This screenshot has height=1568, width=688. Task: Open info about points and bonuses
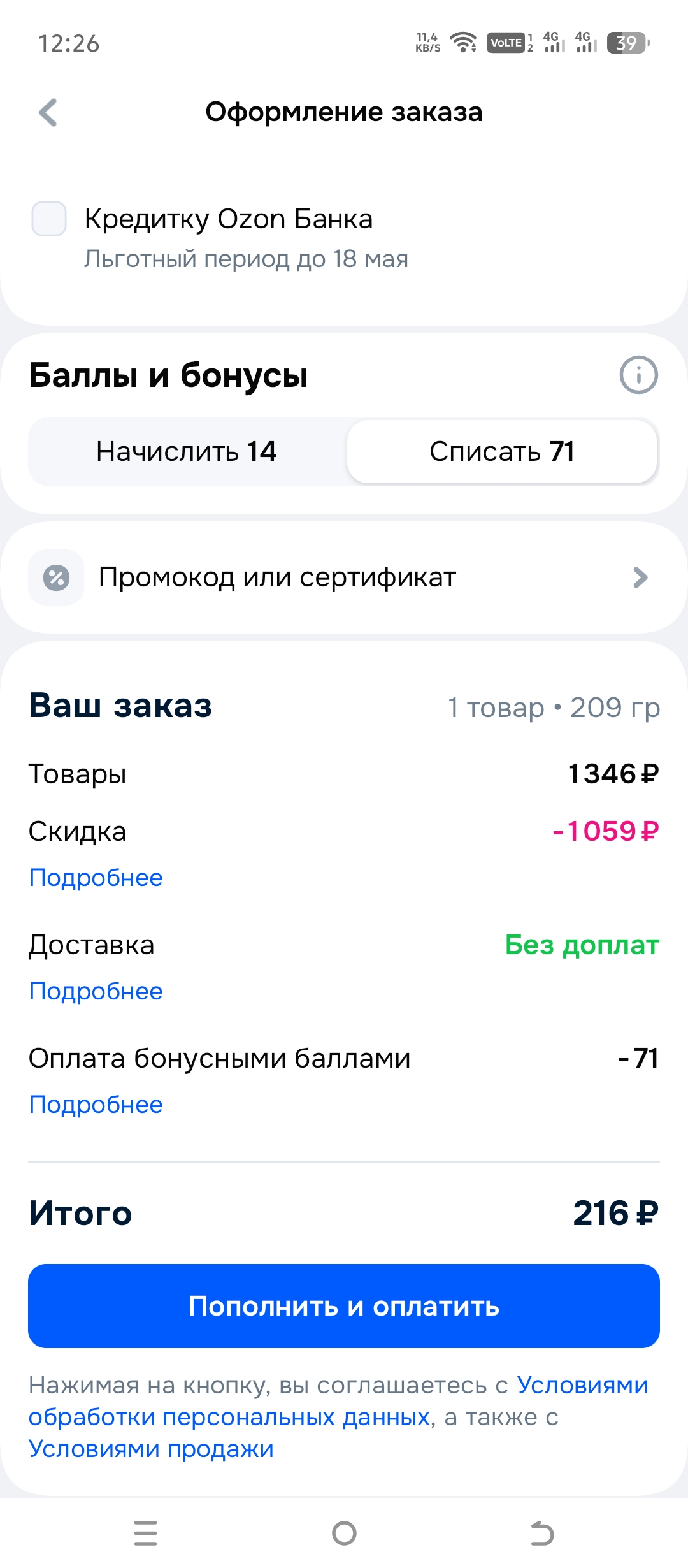tap(640, 375)
